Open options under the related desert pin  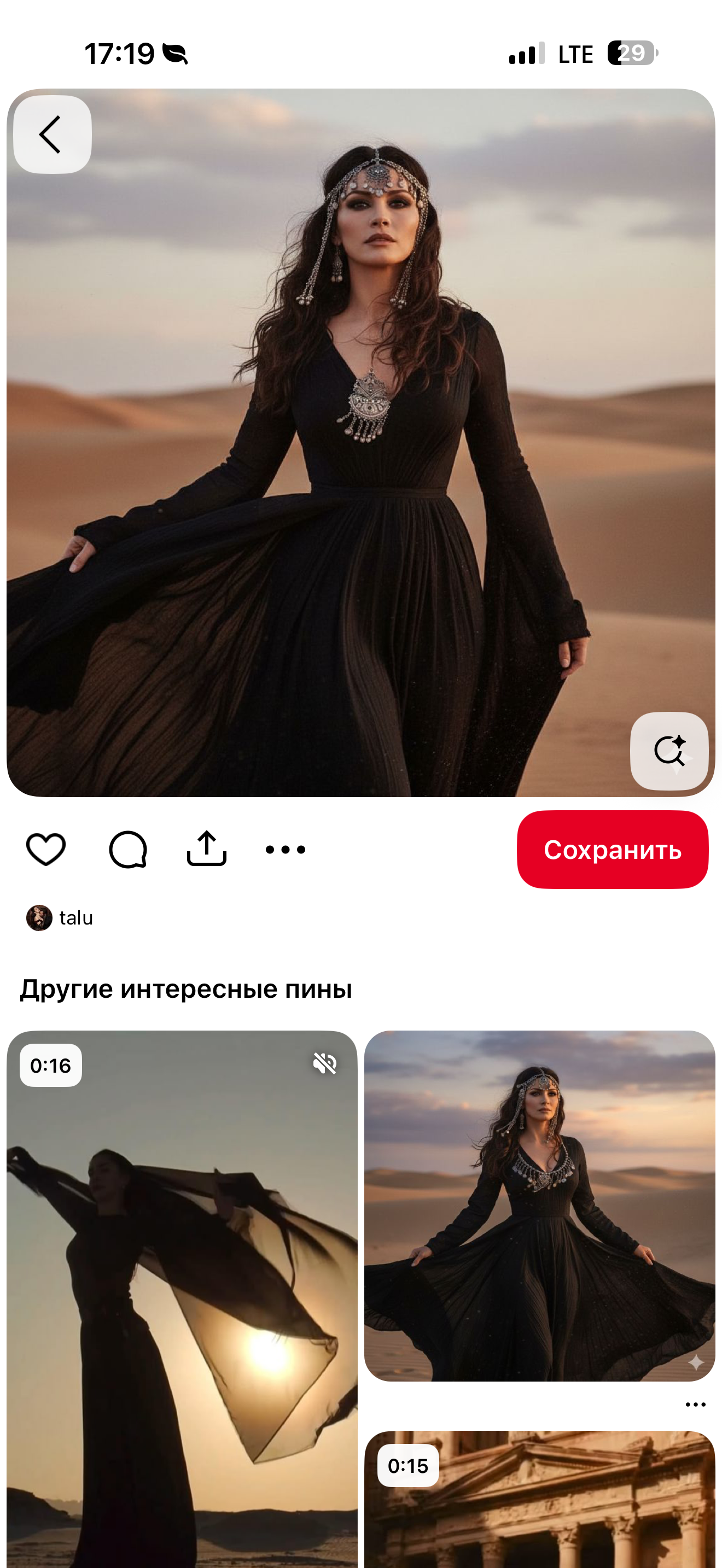click(x=695, y=1405)
